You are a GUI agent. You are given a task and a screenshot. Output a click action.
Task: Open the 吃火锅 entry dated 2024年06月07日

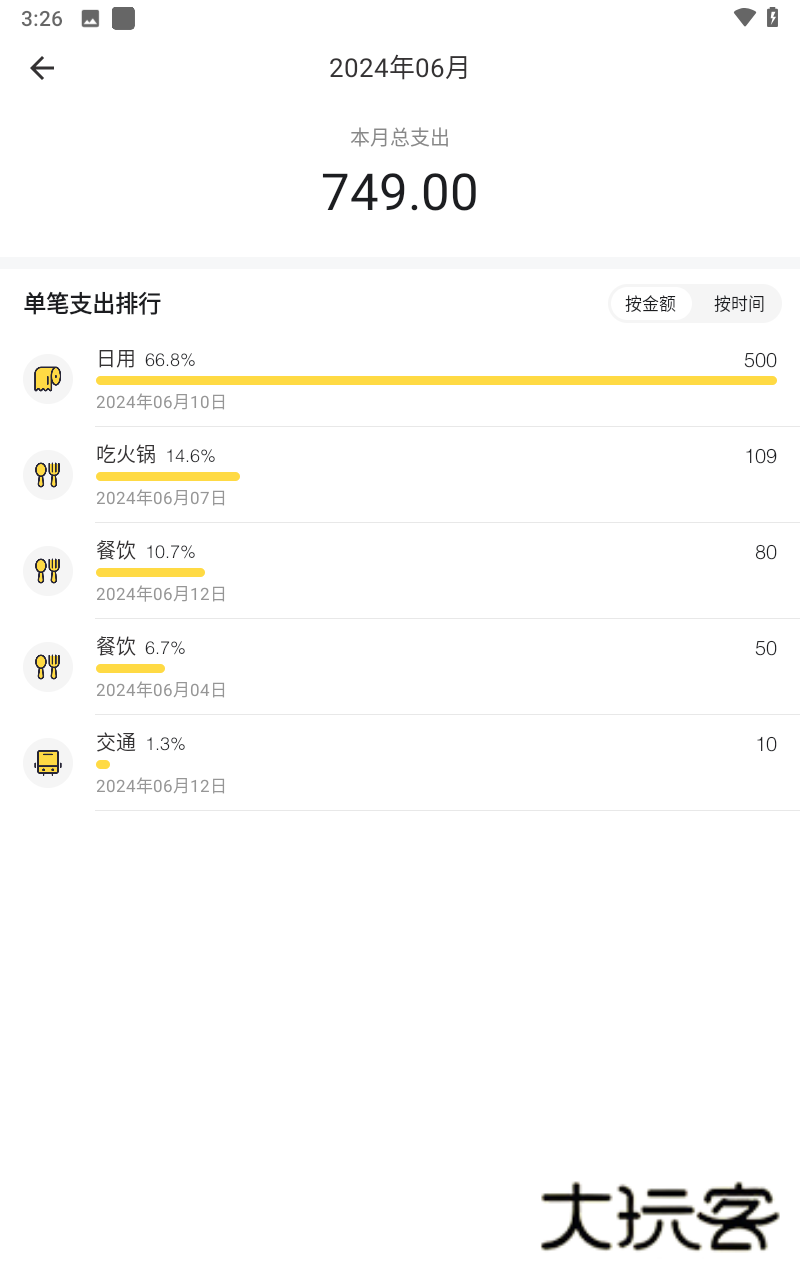(x=400, y=475)
